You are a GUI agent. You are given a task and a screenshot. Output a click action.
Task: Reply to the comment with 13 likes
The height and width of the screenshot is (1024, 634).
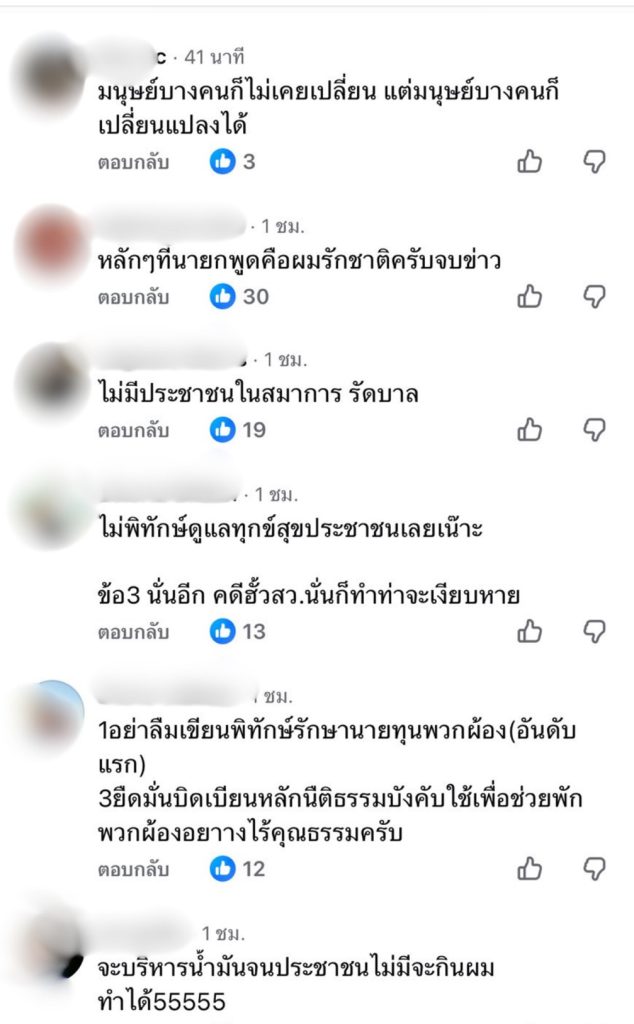[x=133, y=632]
